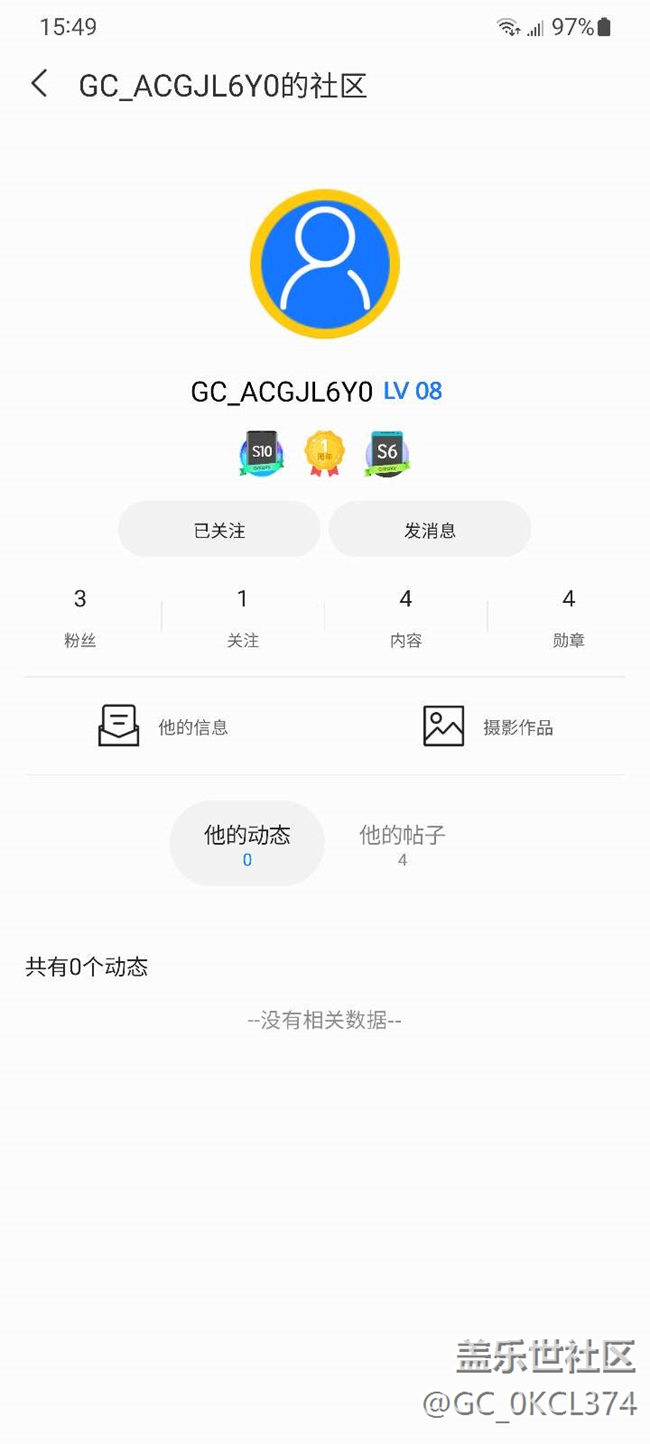Open 他的信息 profile info
650x1444 pixels.
(164, 727)
